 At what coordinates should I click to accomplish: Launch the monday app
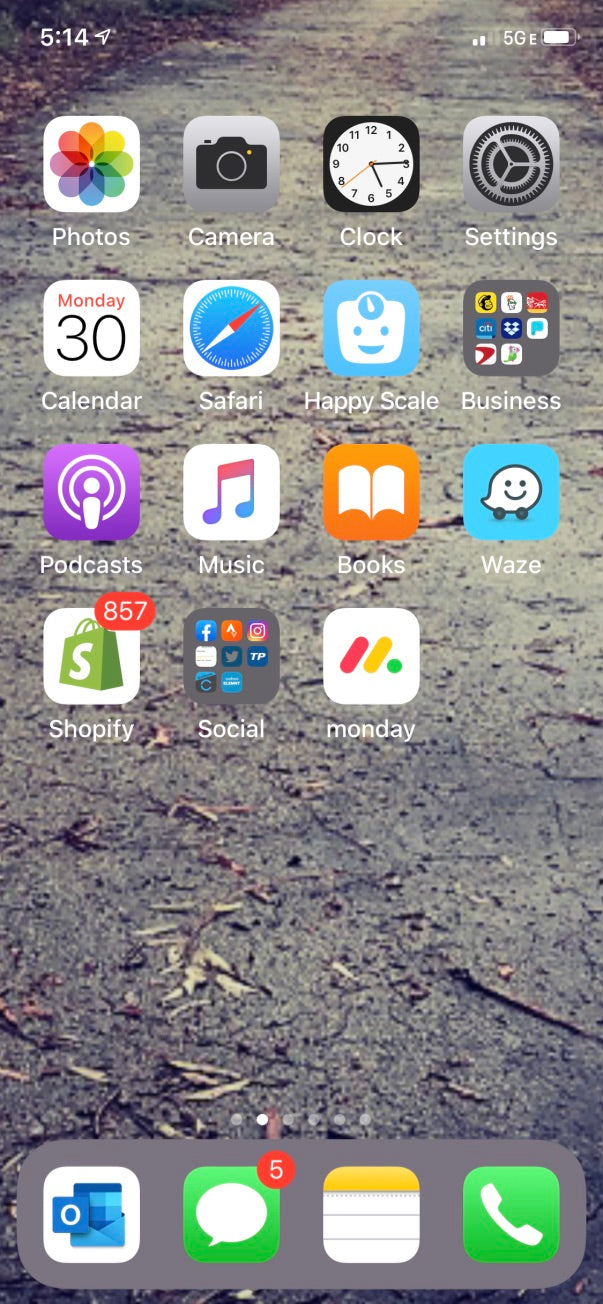tap(371, 656)
